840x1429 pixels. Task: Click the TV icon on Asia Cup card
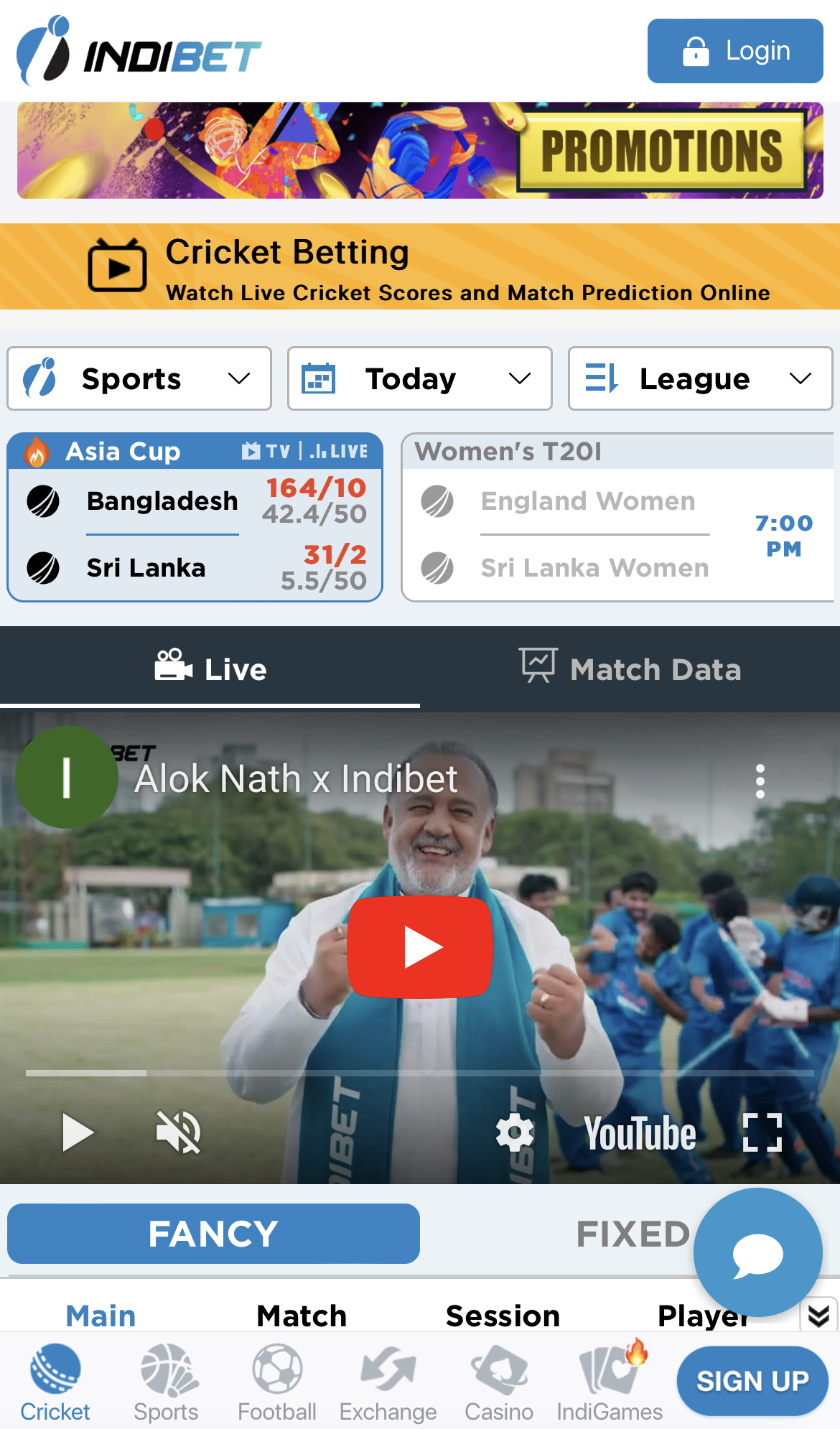(x=252, y=451)
